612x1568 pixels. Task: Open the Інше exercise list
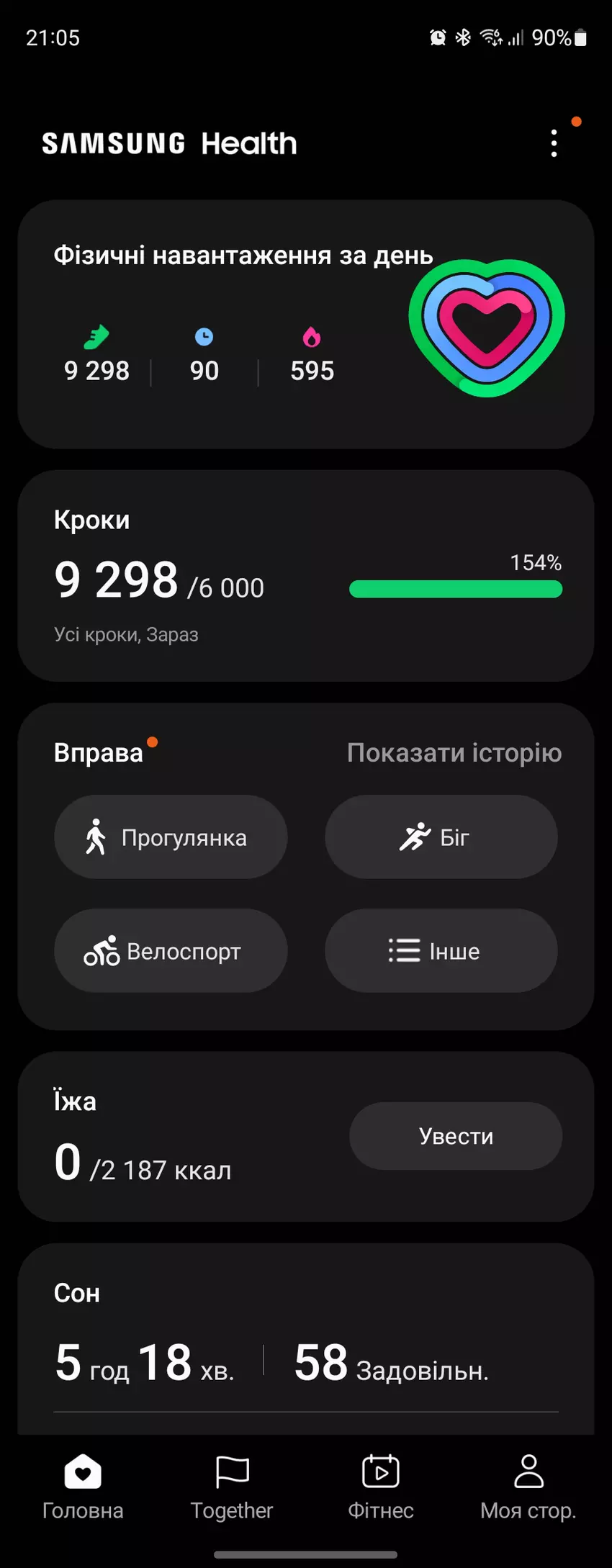click(441, 950)
